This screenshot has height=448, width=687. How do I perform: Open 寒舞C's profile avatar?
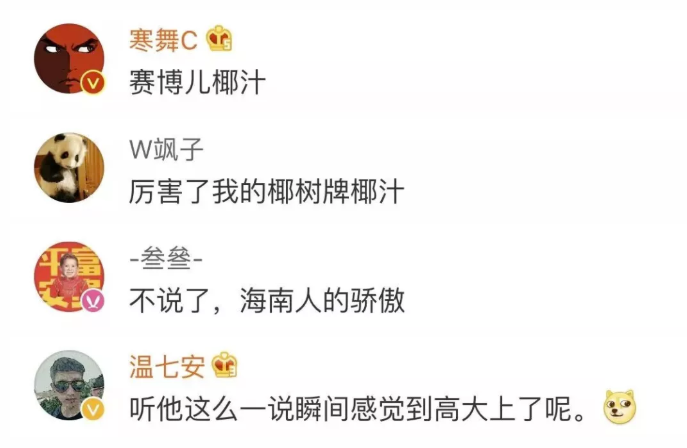[x=68, y=58]
